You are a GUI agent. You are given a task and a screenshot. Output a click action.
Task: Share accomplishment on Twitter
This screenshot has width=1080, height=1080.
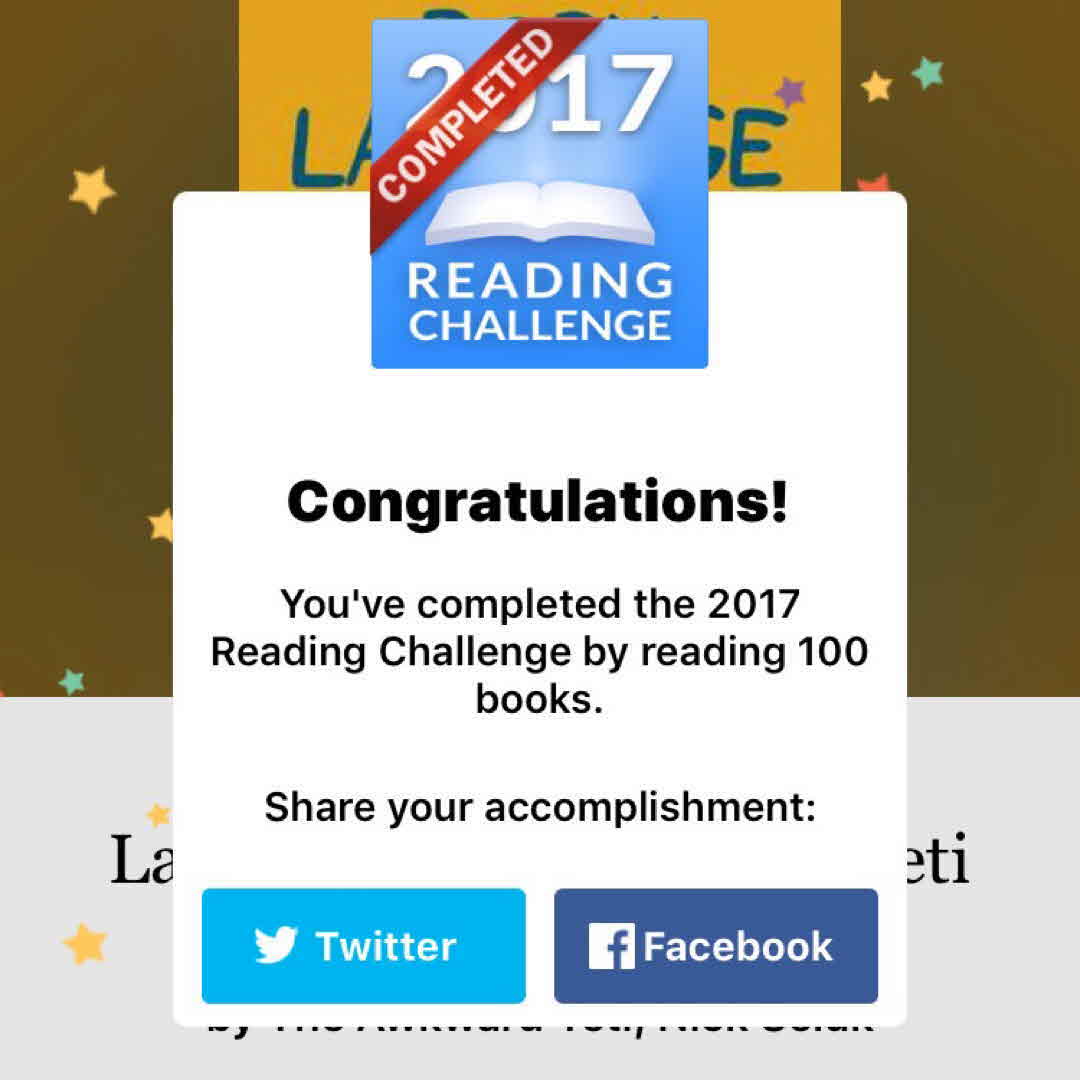coord(363,946)
